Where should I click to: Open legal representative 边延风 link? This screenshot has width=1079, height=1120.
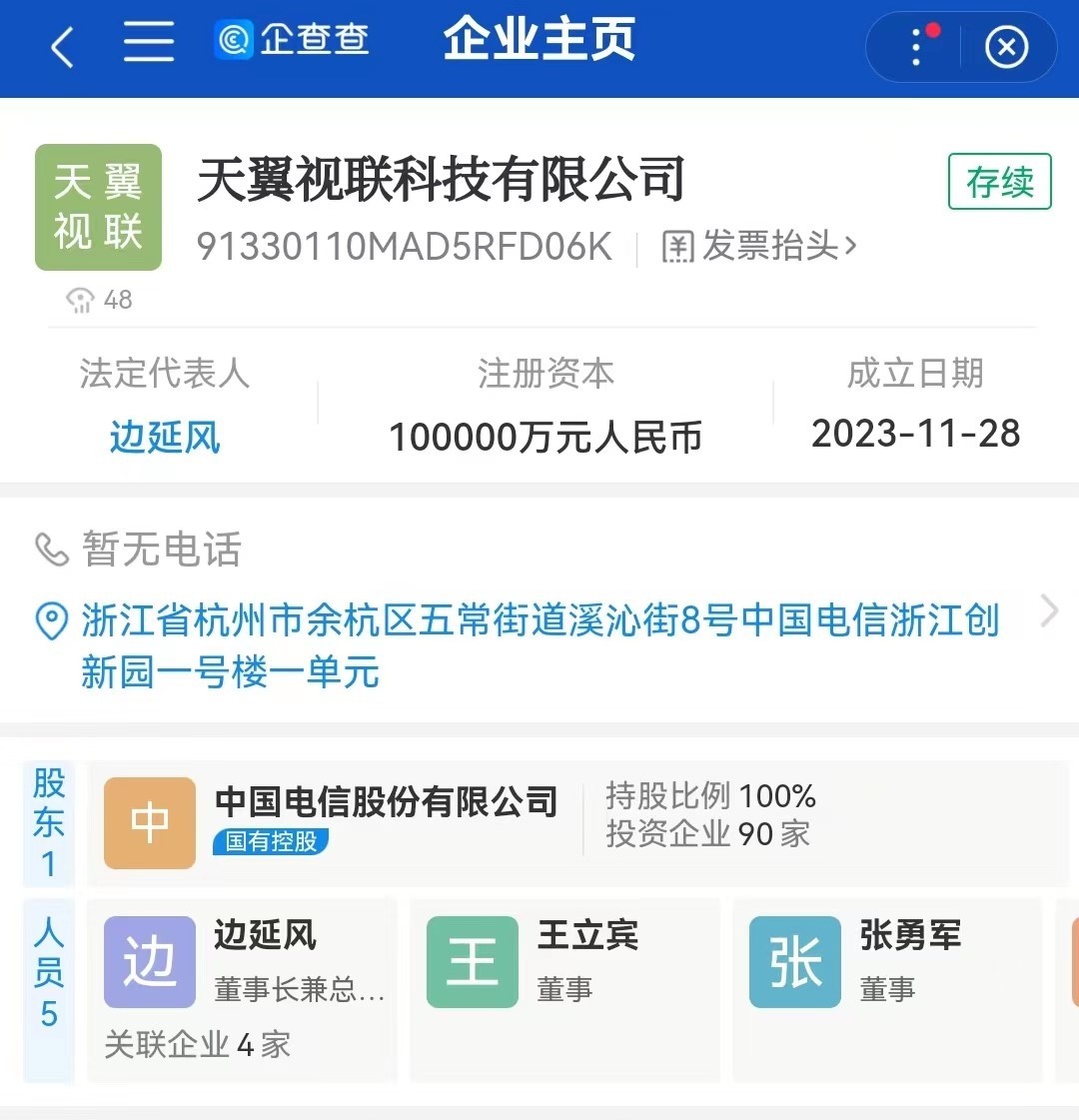click(x=165, y=437)
